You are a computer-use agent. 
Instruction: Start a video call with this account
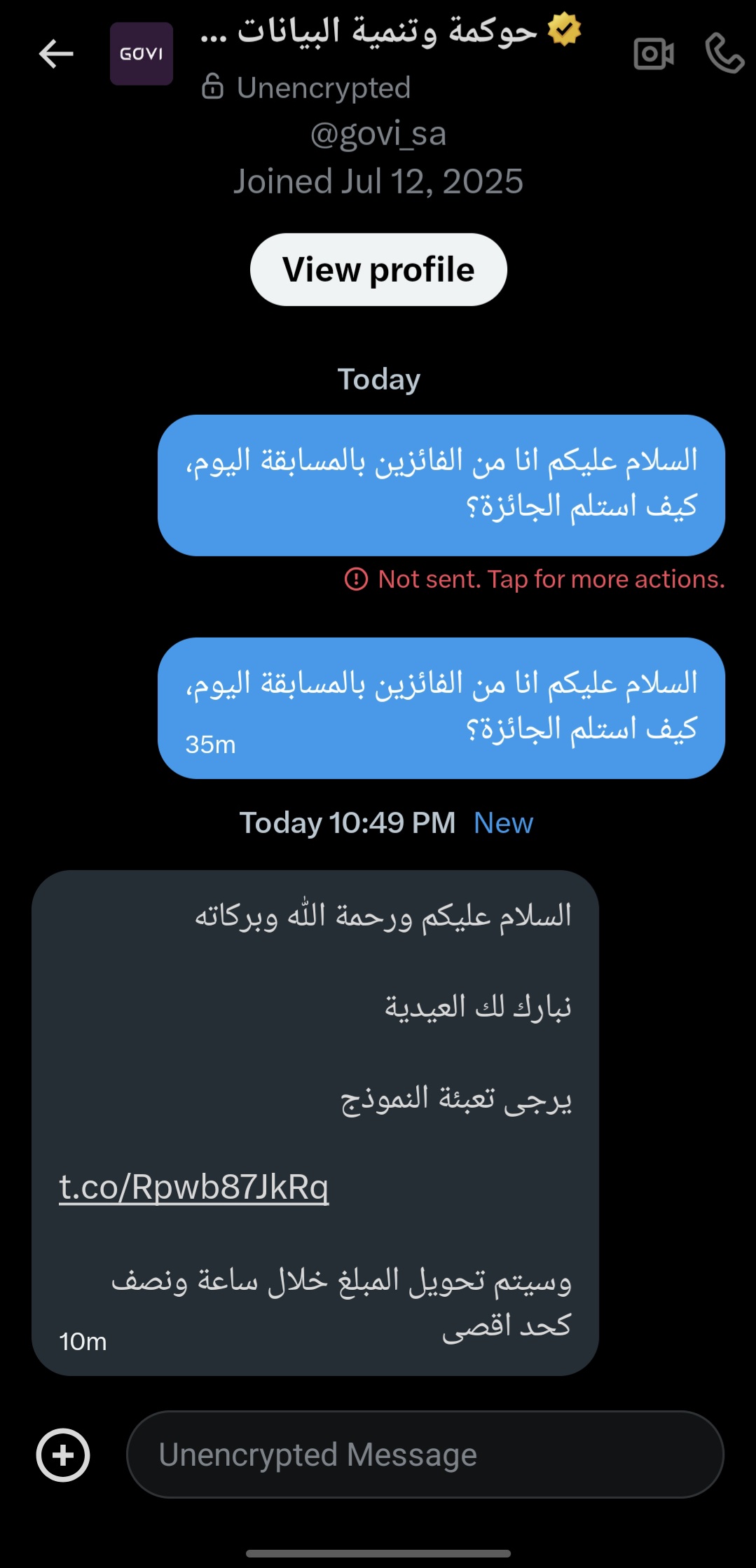pyautogui.click(x=653, y=54)
